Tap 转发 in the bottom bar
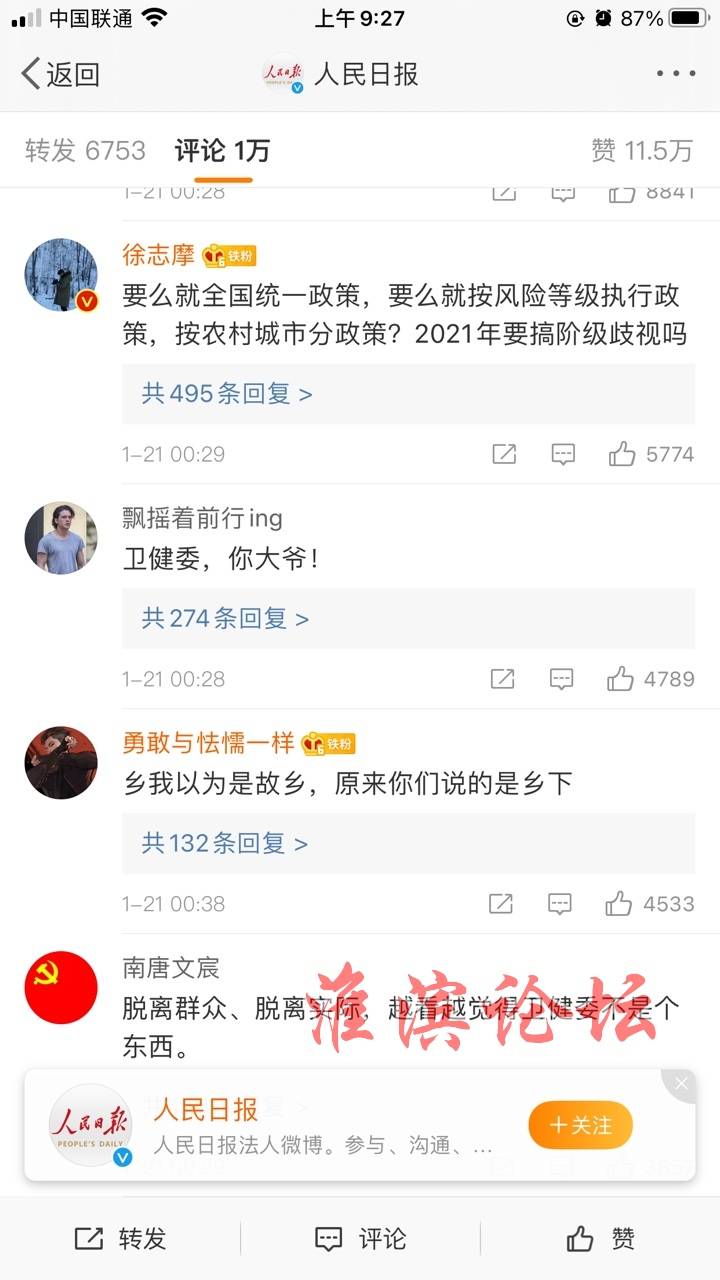Viewport: 720px width, 1280px height. click(x=120, y=1239)
